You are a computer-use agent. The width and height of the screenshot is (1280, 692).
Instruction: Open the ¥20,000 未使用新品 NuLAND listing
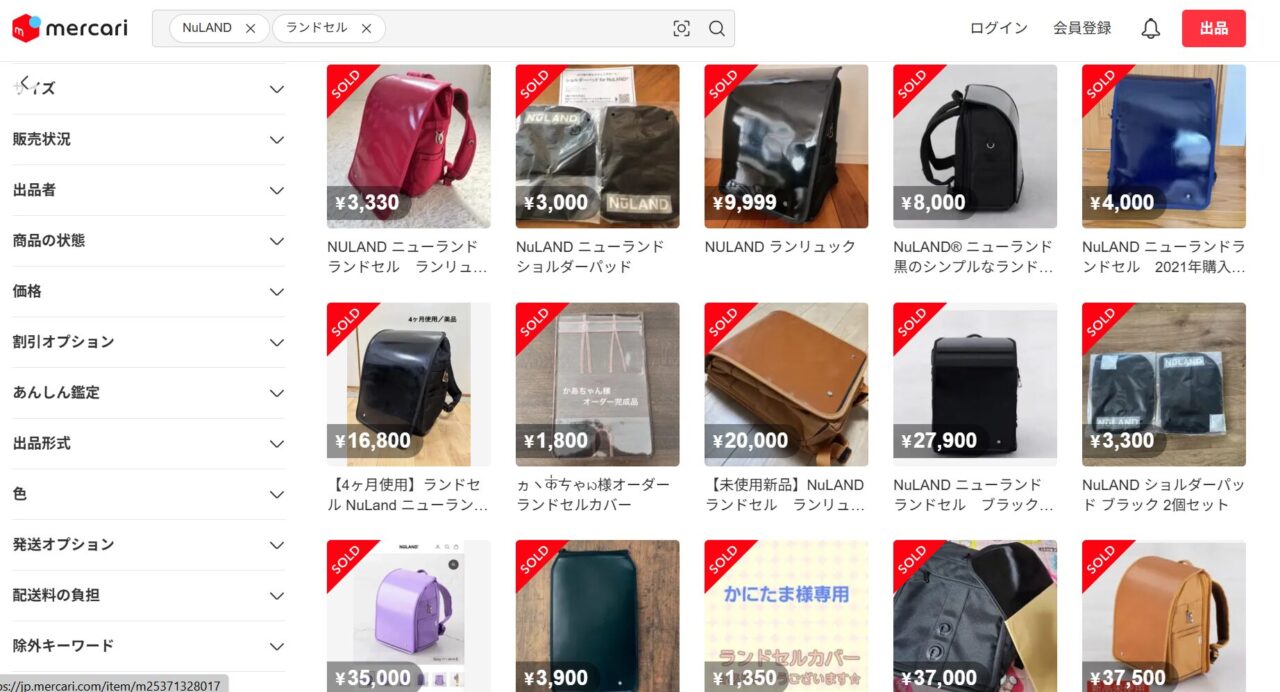[786, 385]
